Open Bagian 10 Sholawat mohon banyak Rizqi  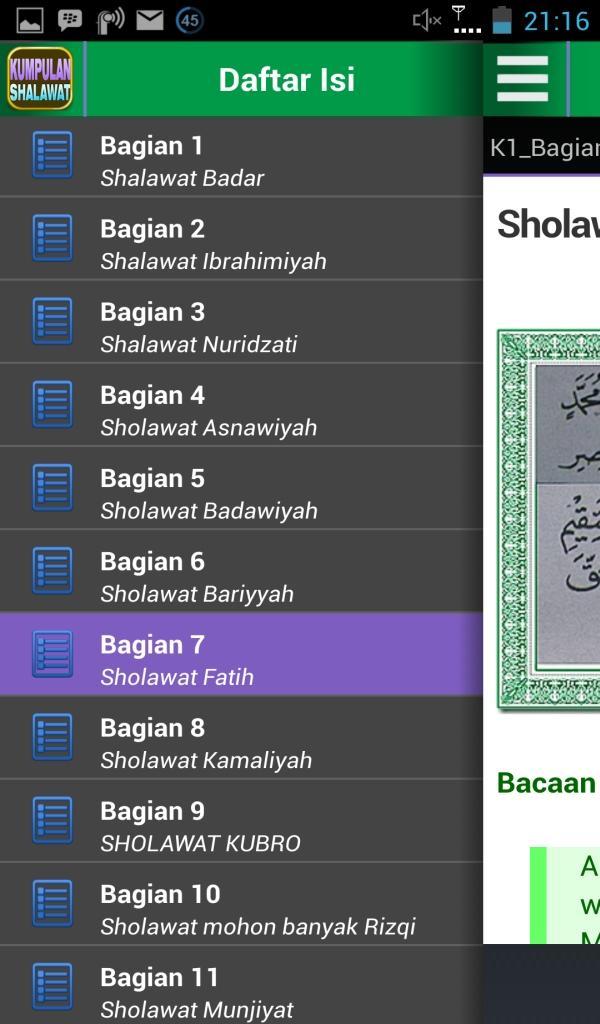tap(240, 907)
